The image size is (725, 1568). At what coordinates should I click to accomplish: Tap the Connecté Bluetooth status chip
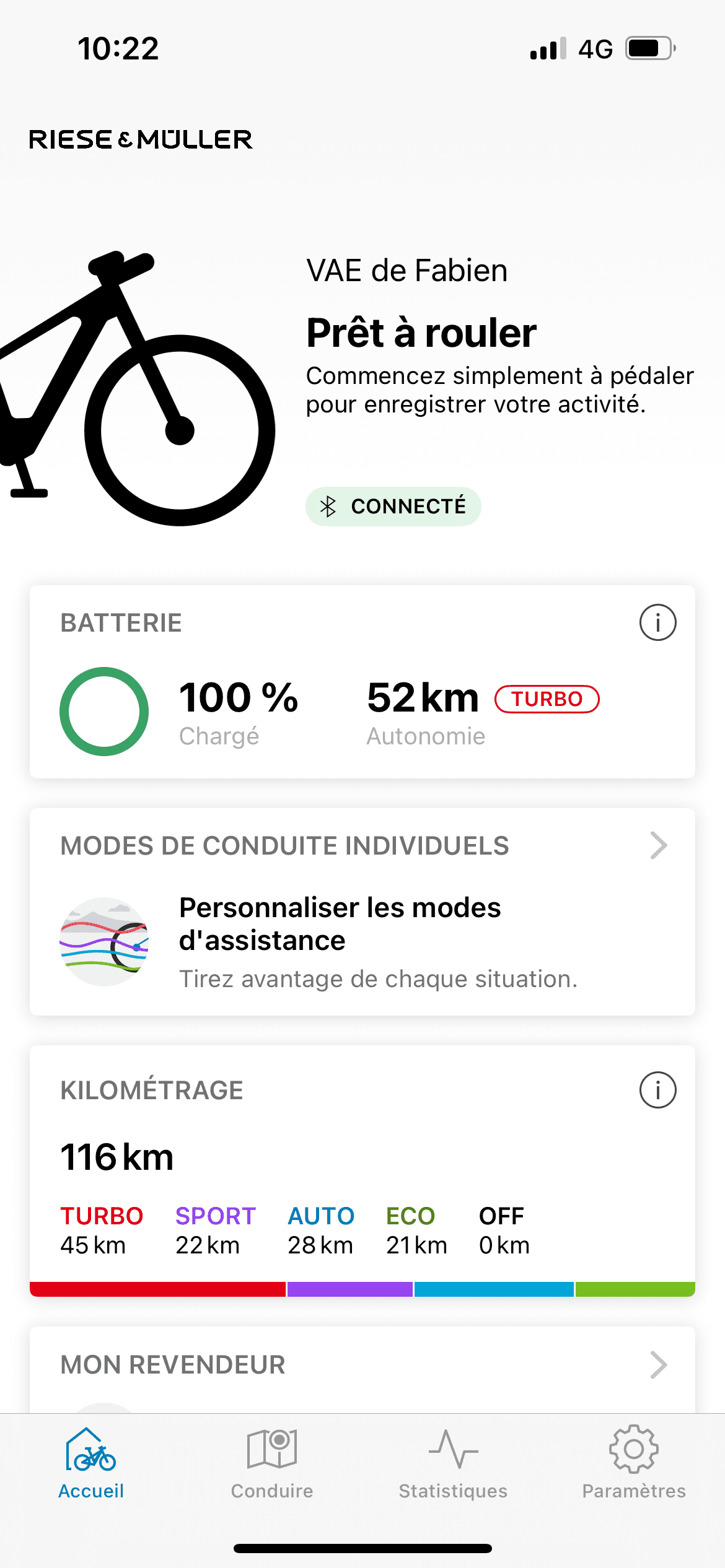pyautogui.click(x=393, y=507)
